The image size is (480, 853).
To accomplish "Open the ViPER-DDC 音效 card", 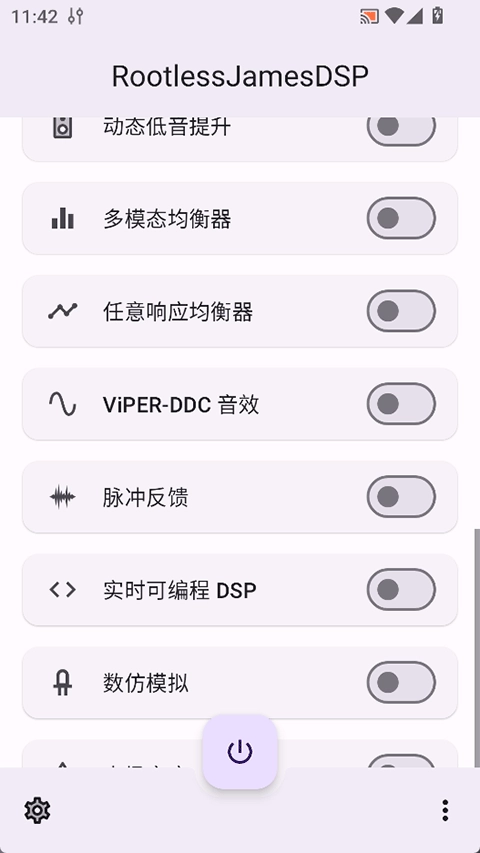I will click(x=240, y=404).
